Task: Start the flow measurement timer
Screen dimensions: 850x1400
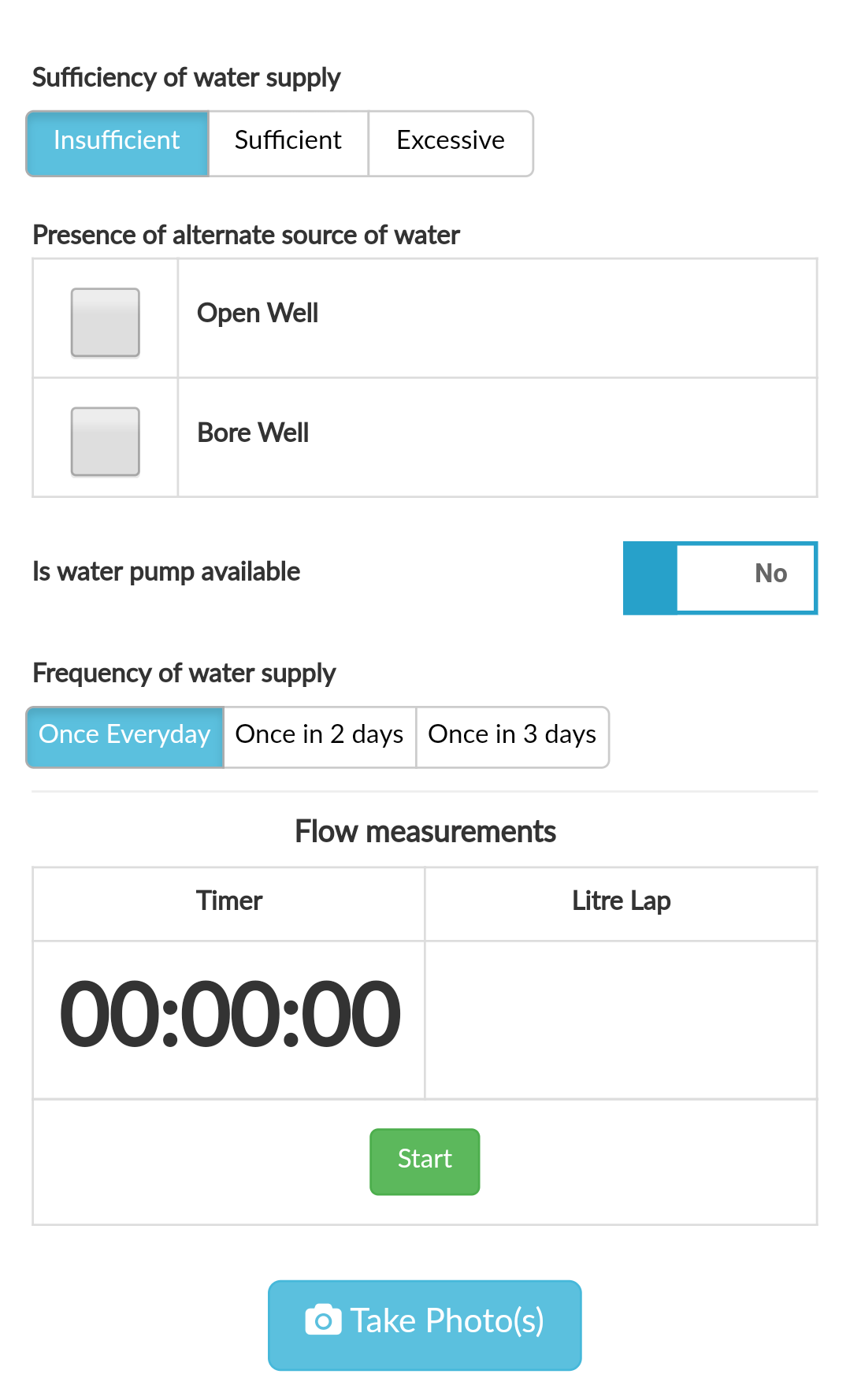Action: pyautogui.click(x=425, y=1161)
